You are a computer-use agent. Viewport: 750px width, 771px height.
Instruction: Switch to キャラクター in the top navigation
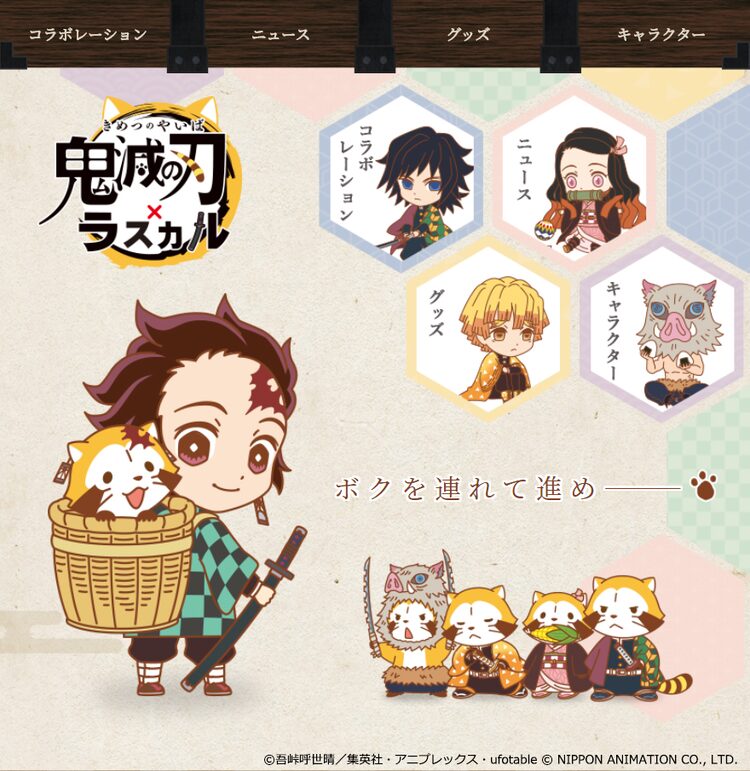point(660,34)
